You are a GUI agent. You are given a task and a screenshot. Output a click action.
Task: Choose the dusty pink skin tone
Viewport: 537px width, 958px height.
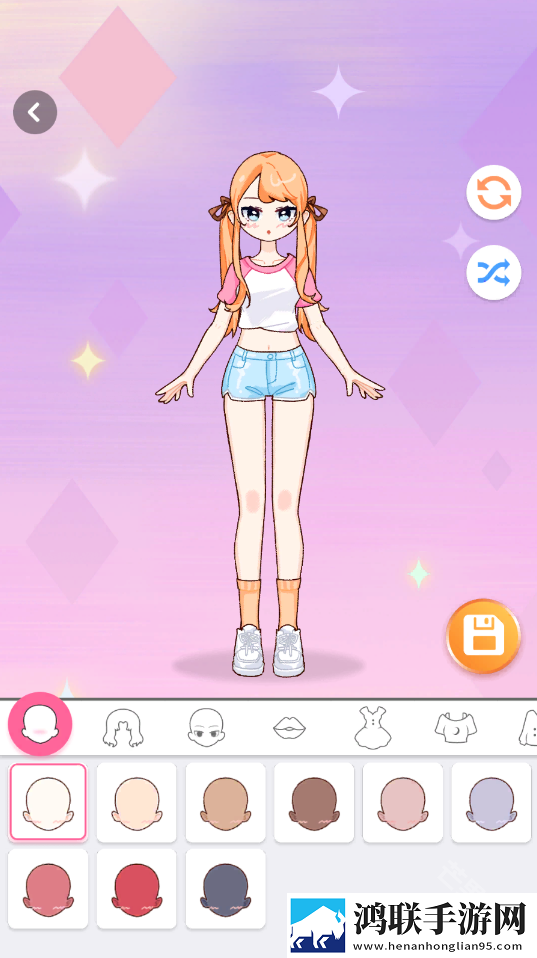point(403,802)
